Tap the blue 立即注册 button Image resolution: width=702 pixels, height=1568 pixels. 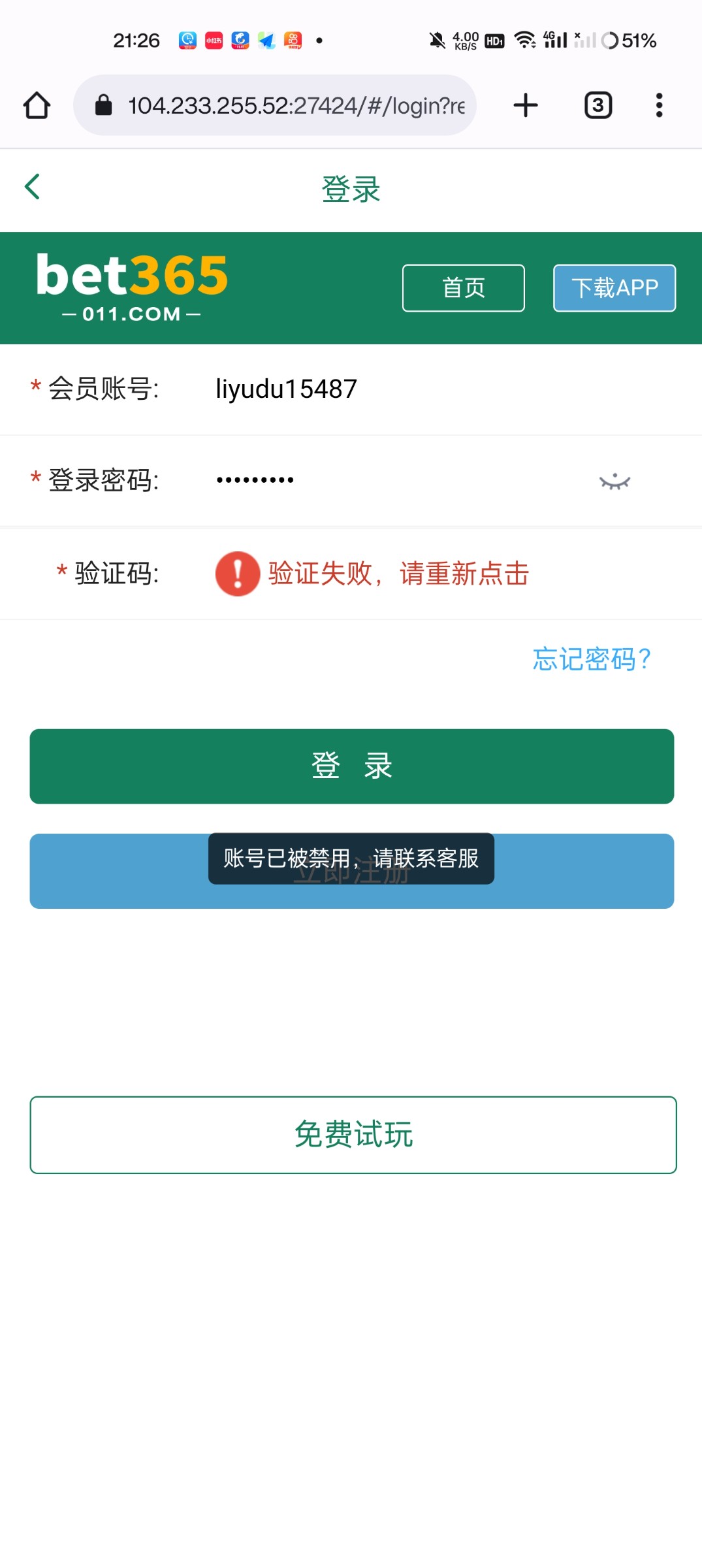click(x=352, y=871)
